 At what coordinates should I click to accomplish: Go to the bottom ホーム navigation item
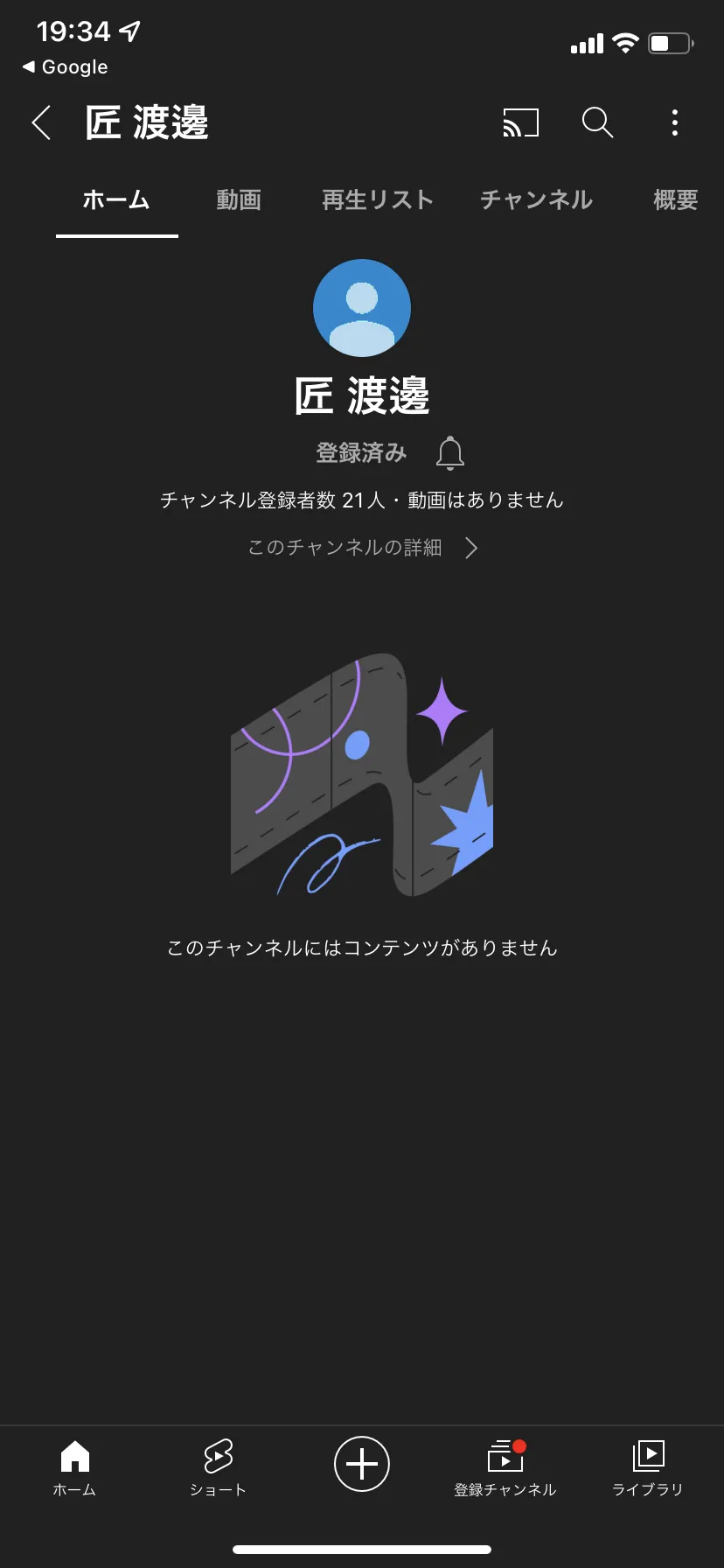pos(74,1468)
